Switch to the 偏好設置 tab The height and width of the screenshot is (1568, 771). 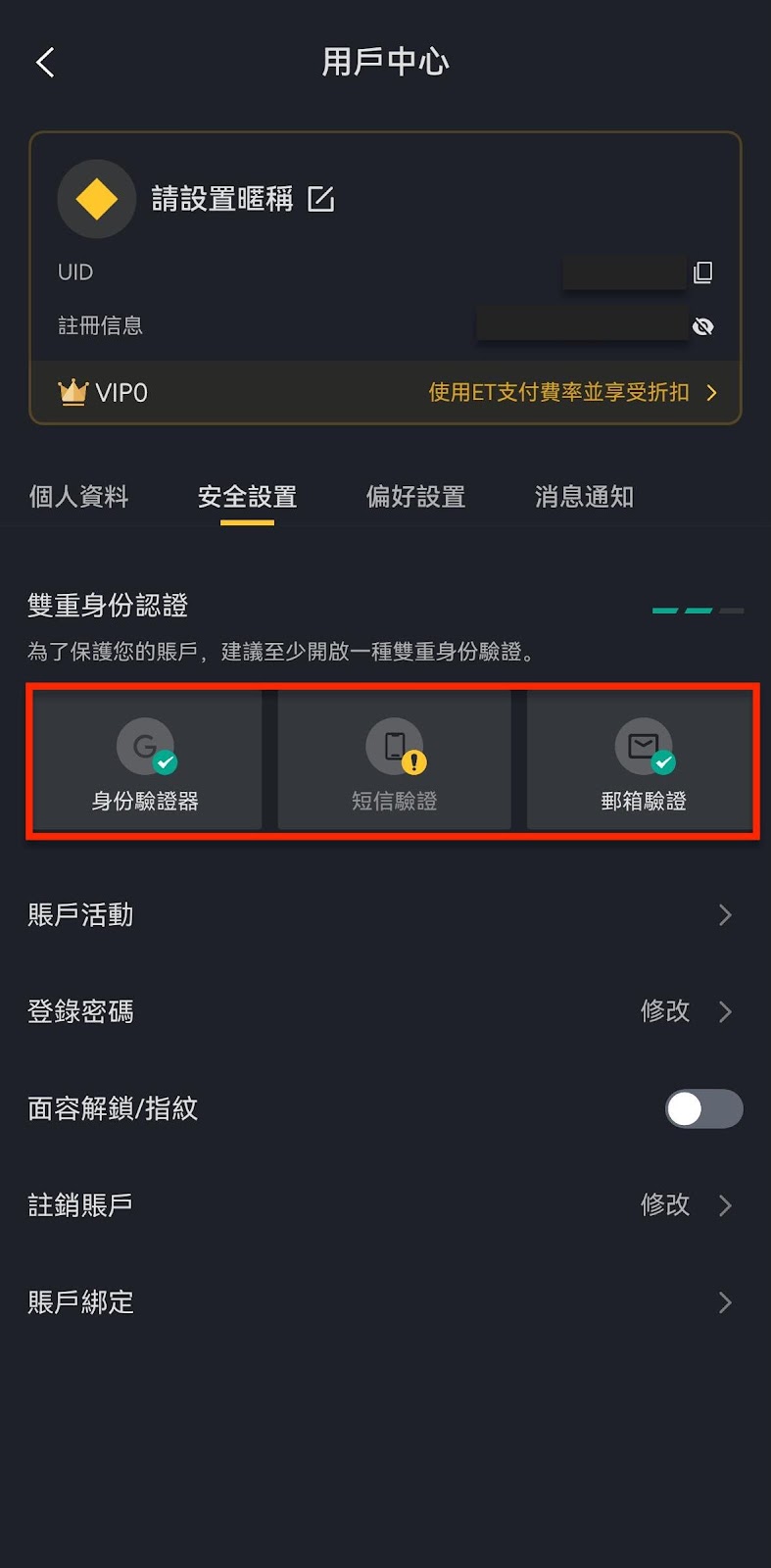click(x=415, y=497)
